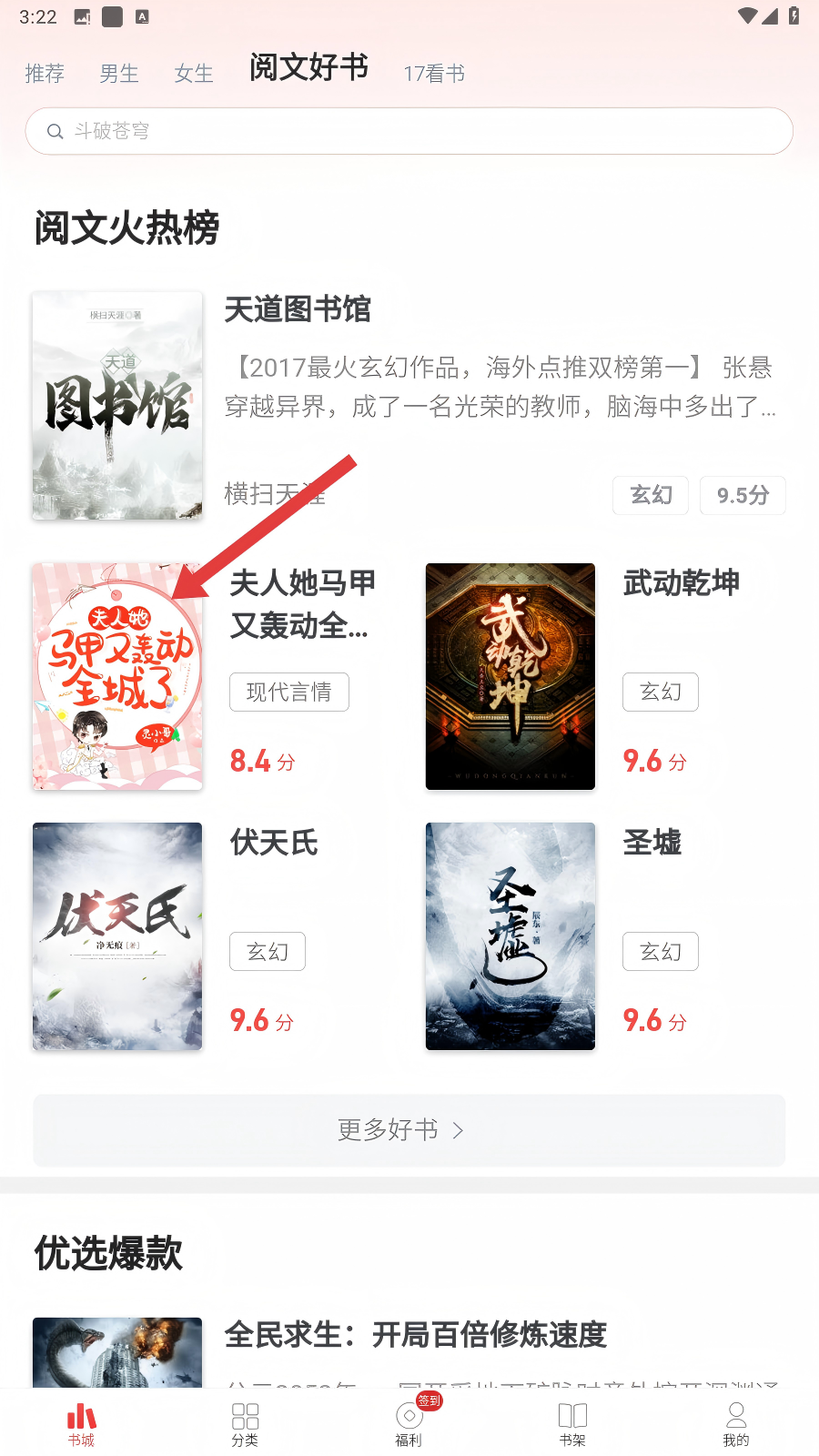Tap the search box showing 斗破苍穹

(409, 131)
